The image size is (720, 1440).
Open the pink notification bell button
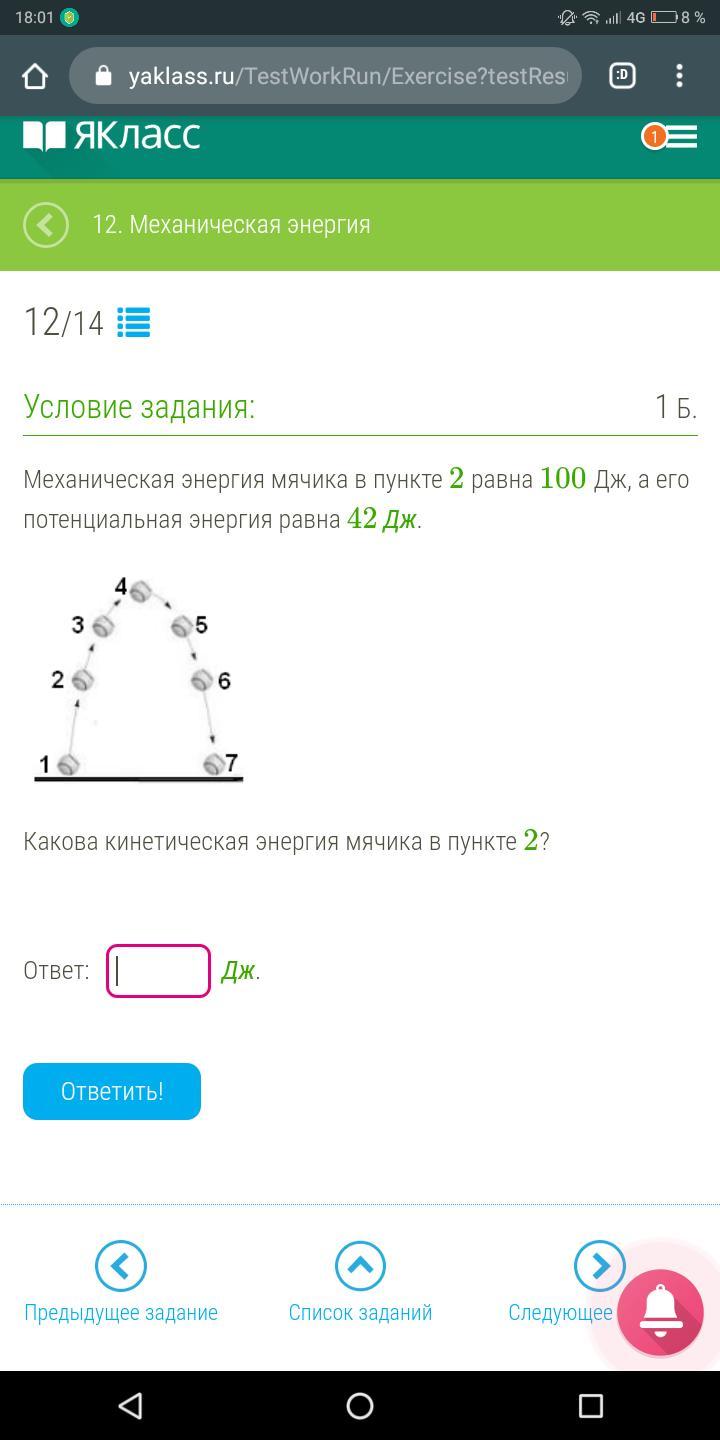coord(660,1312)
